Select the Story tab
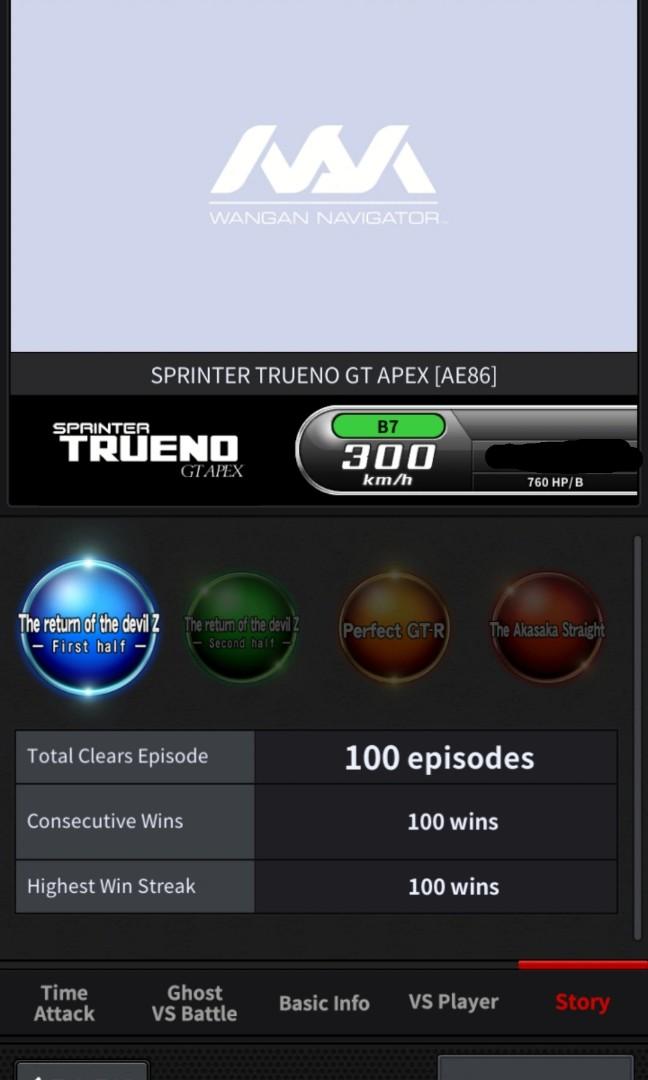The width and height of the screenshot is (648, 1080). coord(582,1002)
